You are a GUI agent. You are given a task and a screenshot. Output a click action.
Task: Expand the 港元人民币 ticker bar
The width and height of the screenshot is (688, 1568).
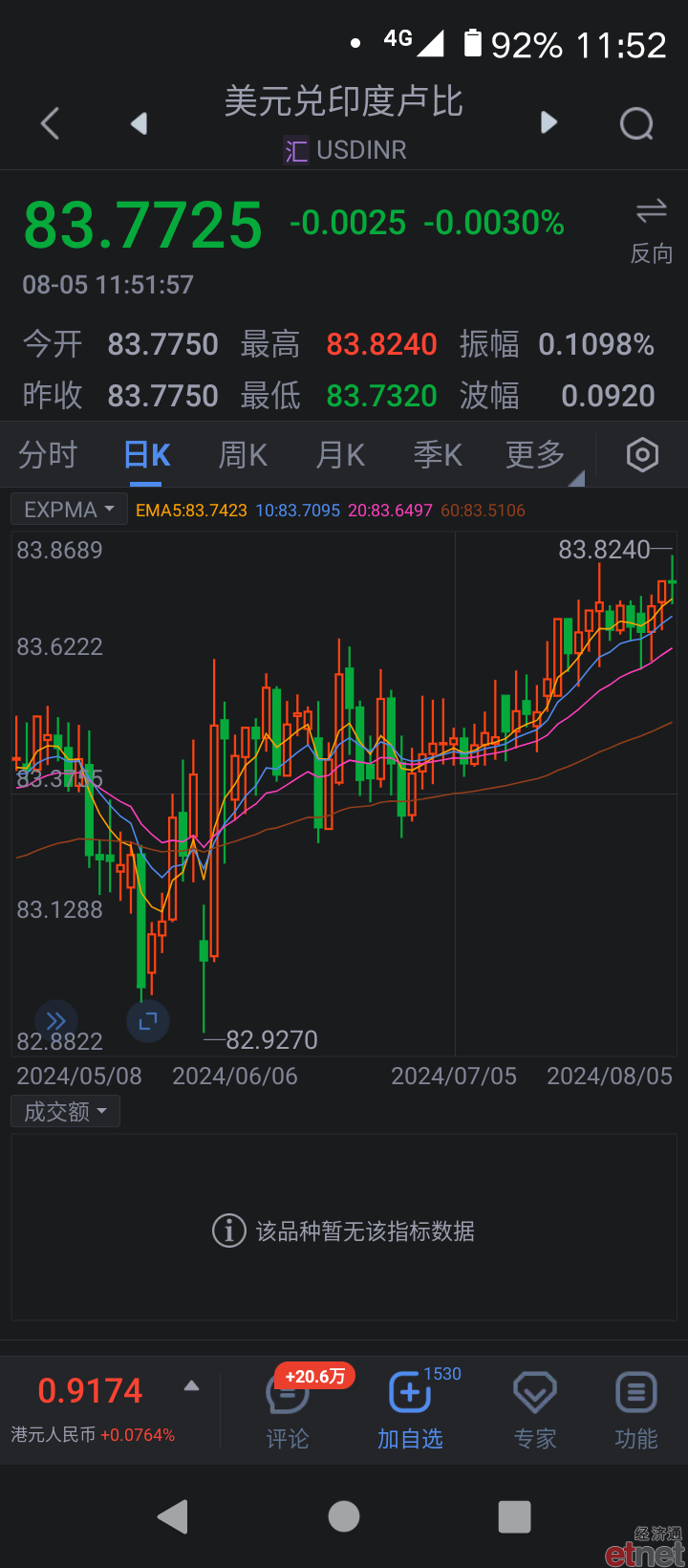(x=192, y=1385)
